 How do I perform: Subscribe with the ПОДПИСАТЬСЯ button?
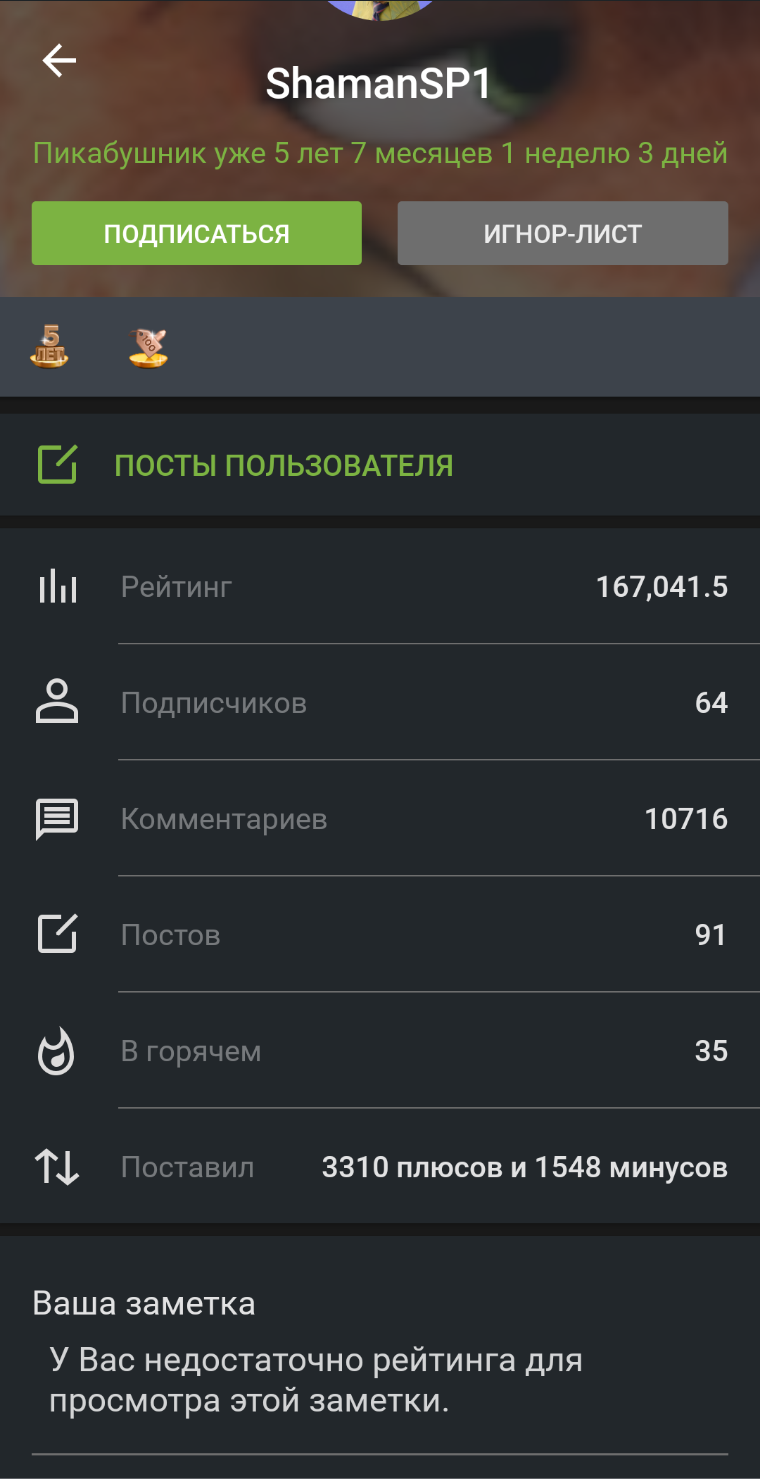pos(197,233)
